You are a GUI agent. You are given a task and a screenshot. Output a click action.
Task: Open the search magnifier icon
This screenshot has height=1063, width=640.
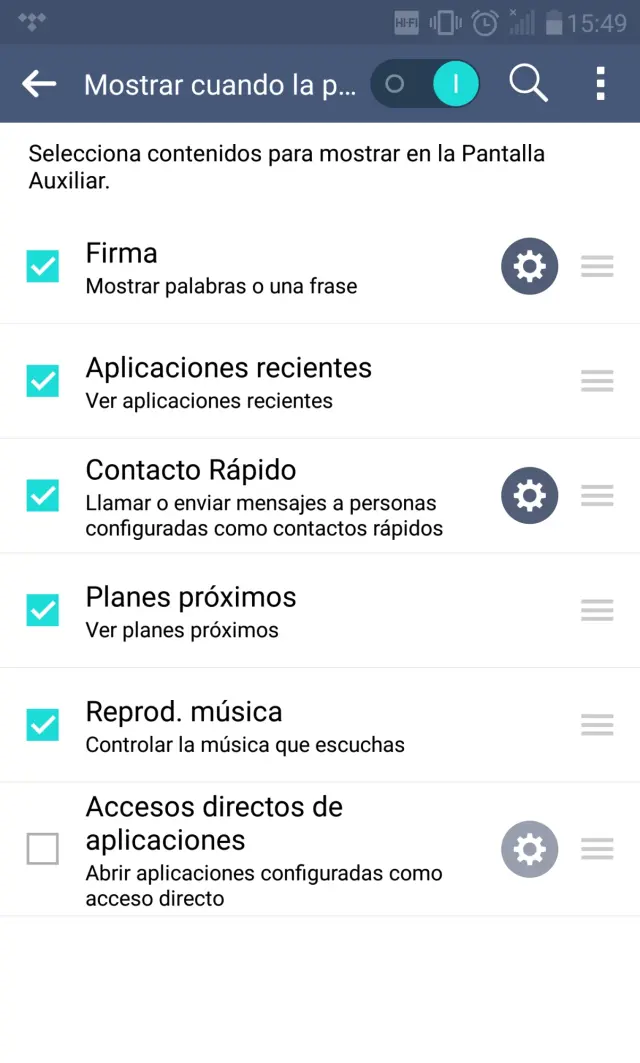coord(528,84)
